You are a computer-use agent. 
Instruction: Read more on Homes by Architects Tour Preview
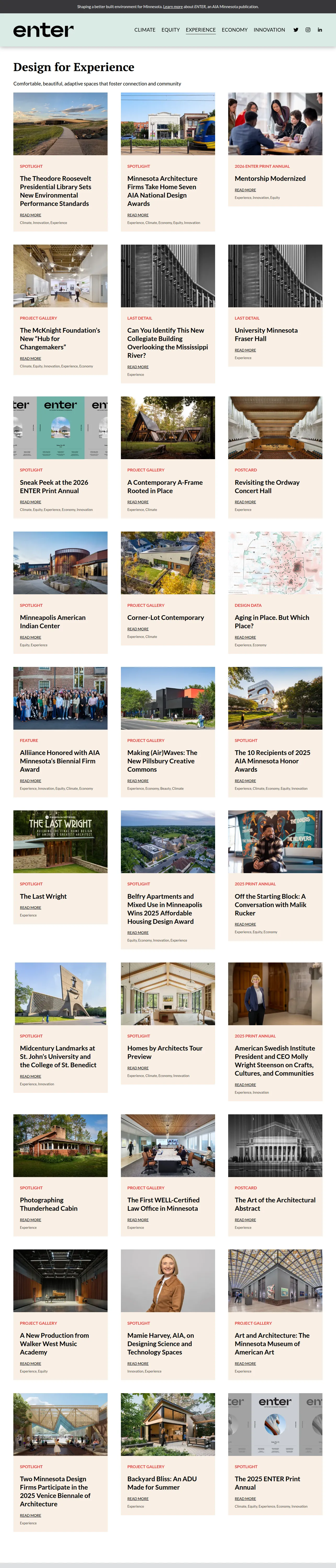pyautogui.click(x=138, y=1068)
